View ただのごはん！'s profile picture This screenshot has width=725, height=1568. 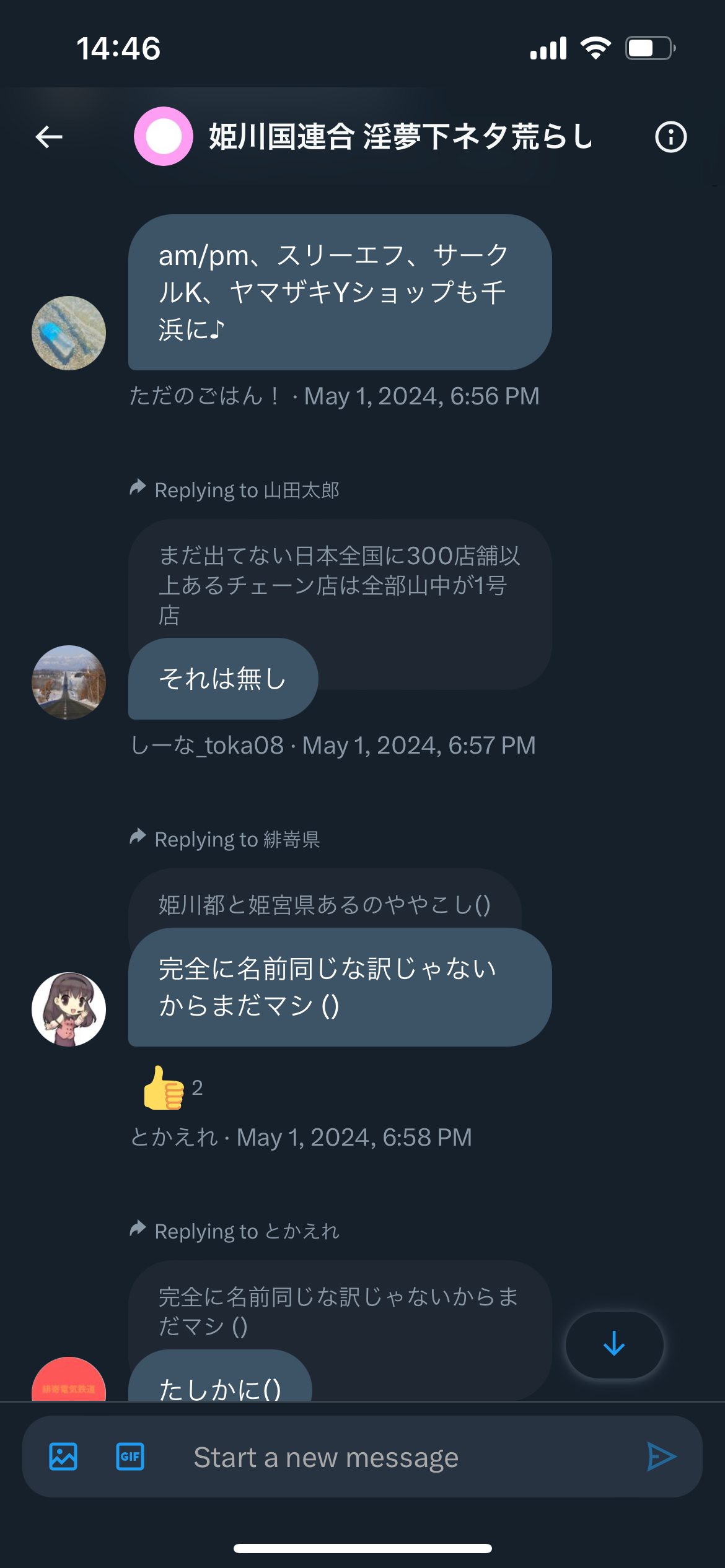69,333
